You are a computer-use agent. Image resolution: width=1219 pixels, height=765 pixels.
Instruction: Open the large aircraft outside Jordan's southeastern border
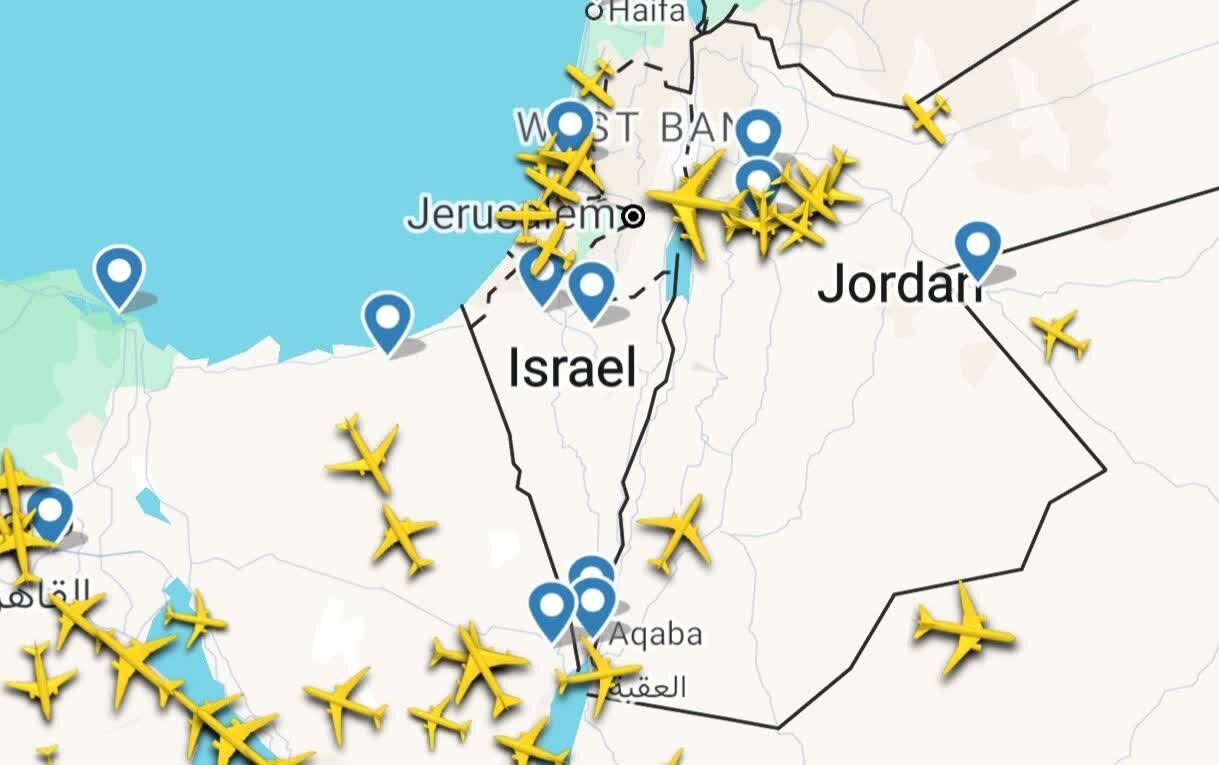[964, 630]
